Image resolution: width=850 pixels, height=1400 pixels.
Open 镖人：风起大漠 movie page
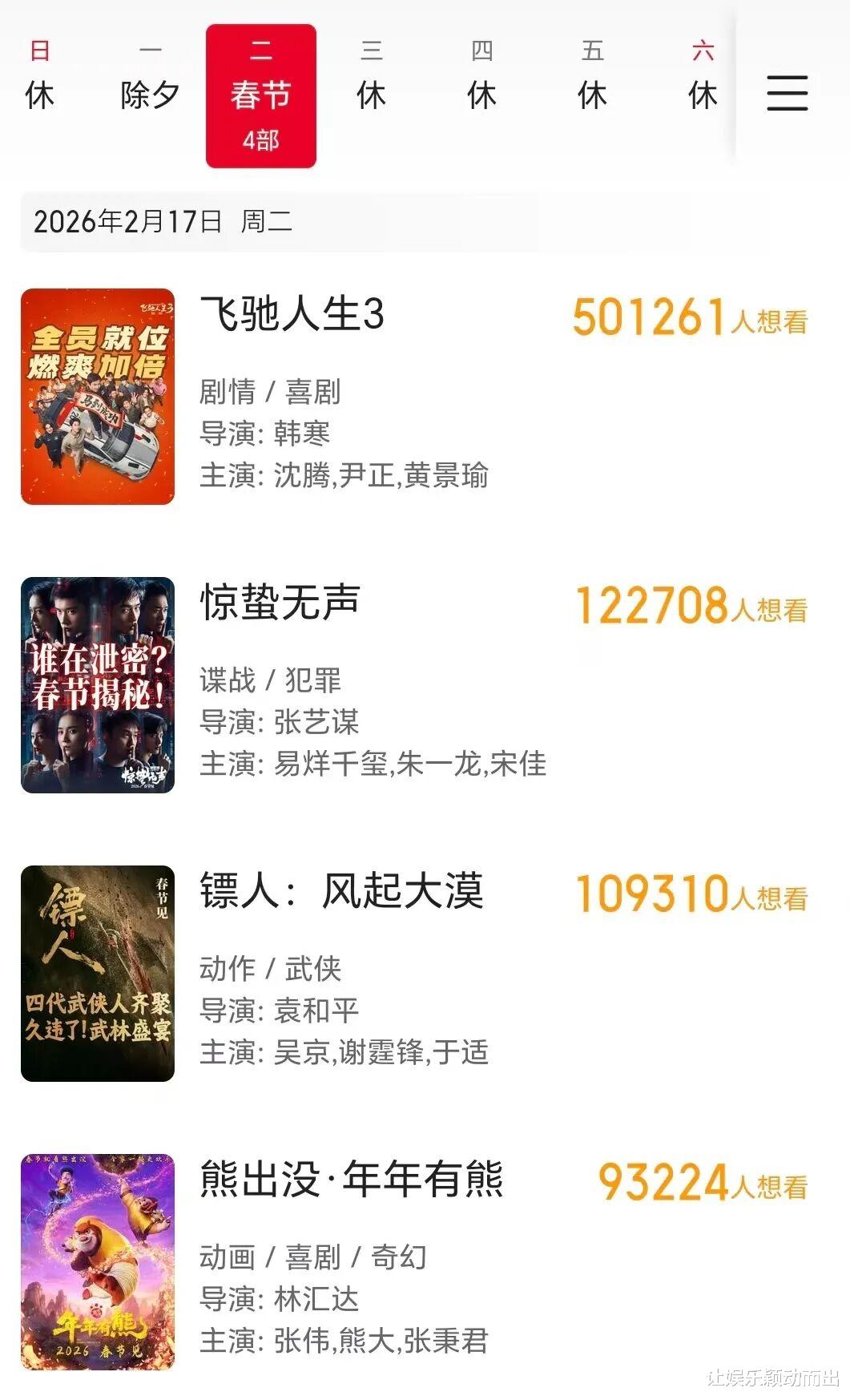(x=341, y=891)
